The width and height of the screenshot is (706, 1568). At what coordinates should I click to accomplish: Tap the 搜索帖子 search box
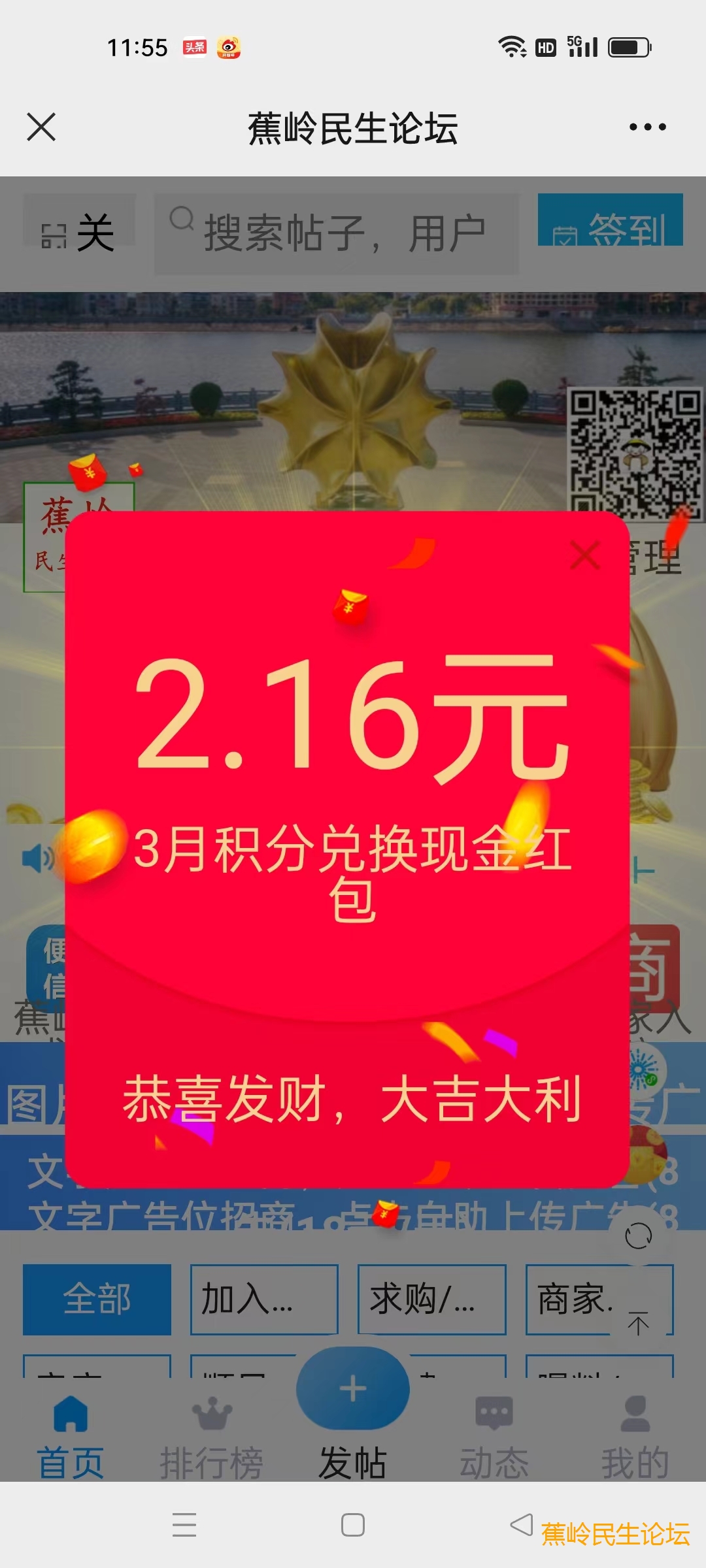point(337,233)
